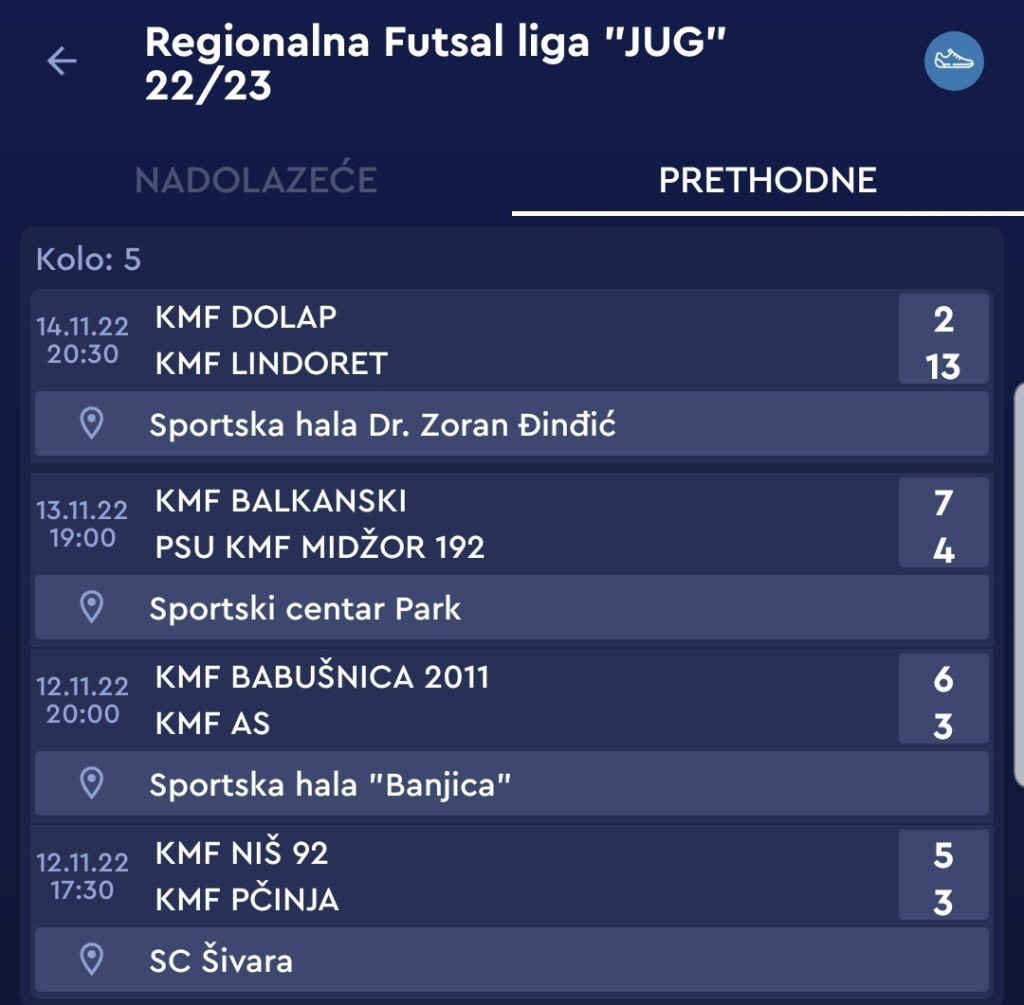
Task: Switch to the NADOLAZEĆE tab
Action: pyautogui.click(x=256, y=180)
